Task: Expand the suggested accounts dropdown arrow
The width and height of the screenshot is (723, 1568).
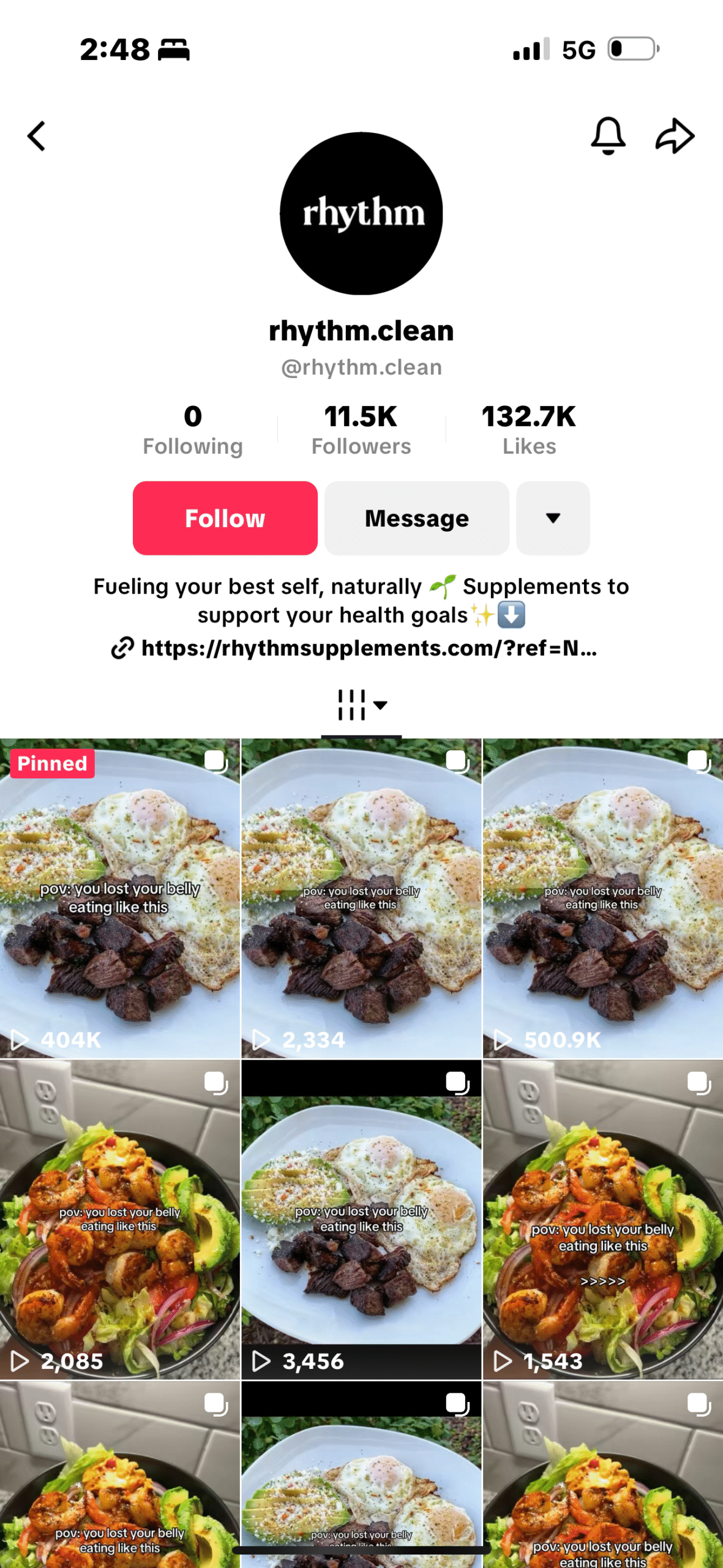Action: pyautogui.click(x=552, y=518)
